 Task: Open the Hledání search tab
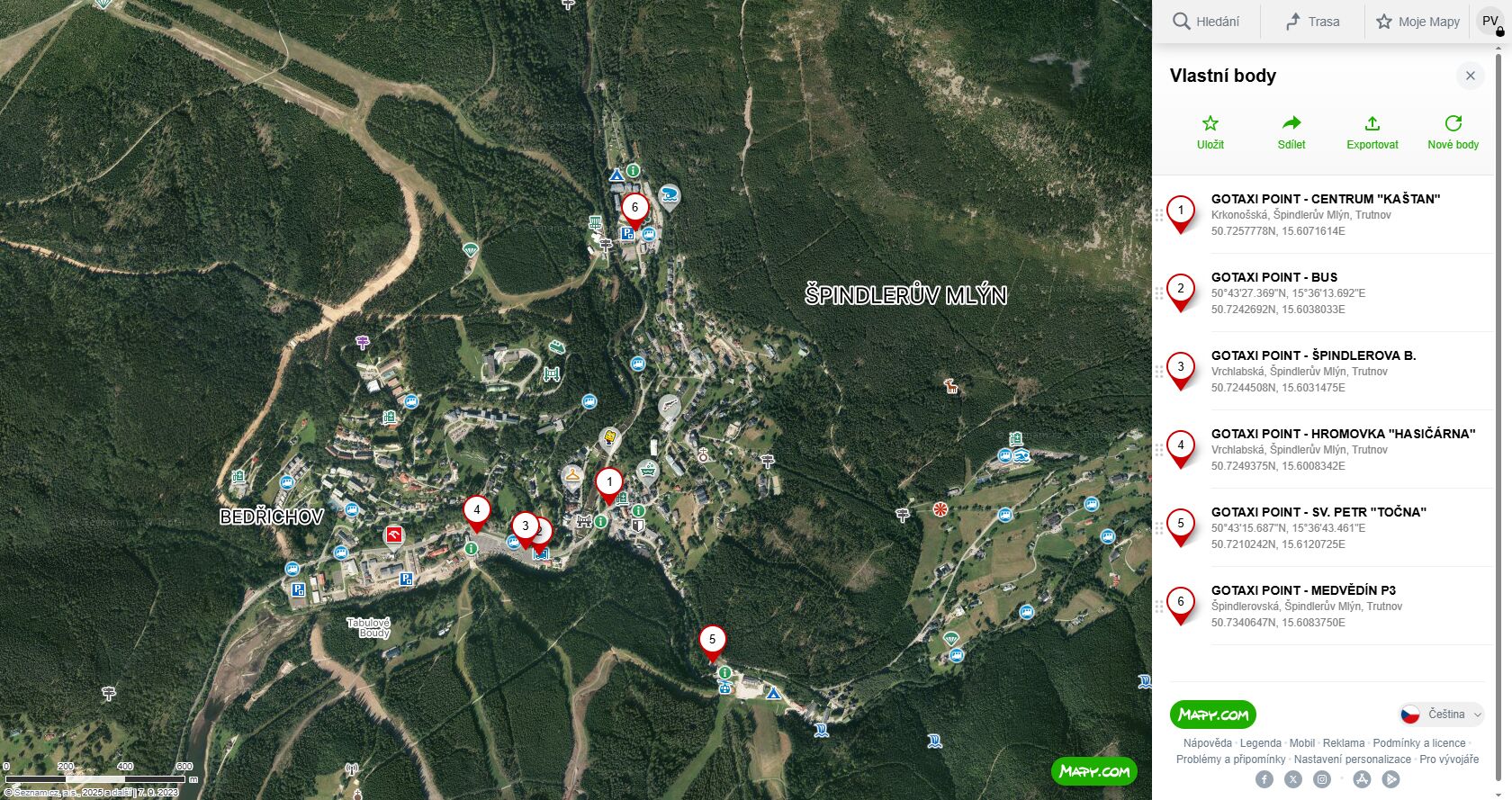[x=1206, y=22]
